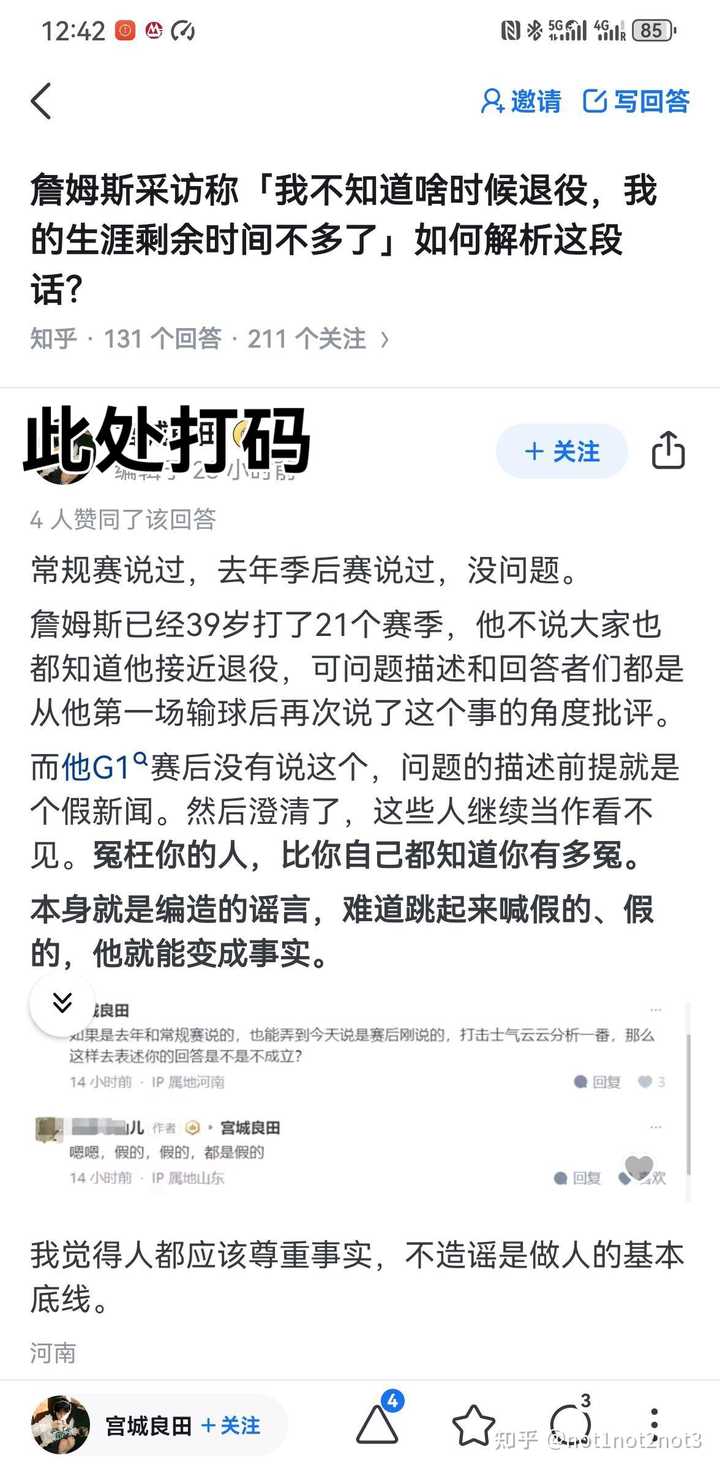Open the three-dot overflow menu at bottom

(654, 1424)
